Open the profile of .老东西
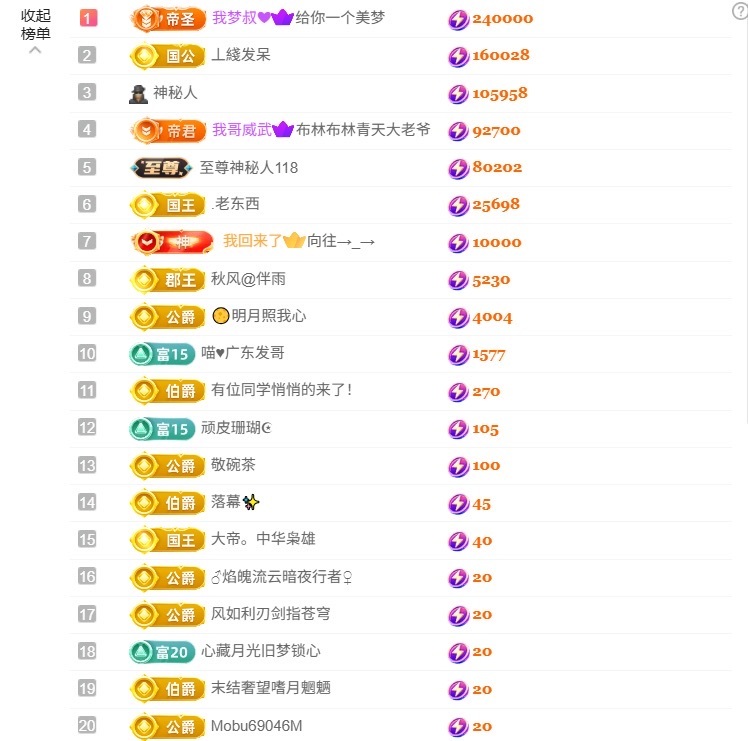The height and width of the screenshot is (741, 748). [x=236, y=204]
